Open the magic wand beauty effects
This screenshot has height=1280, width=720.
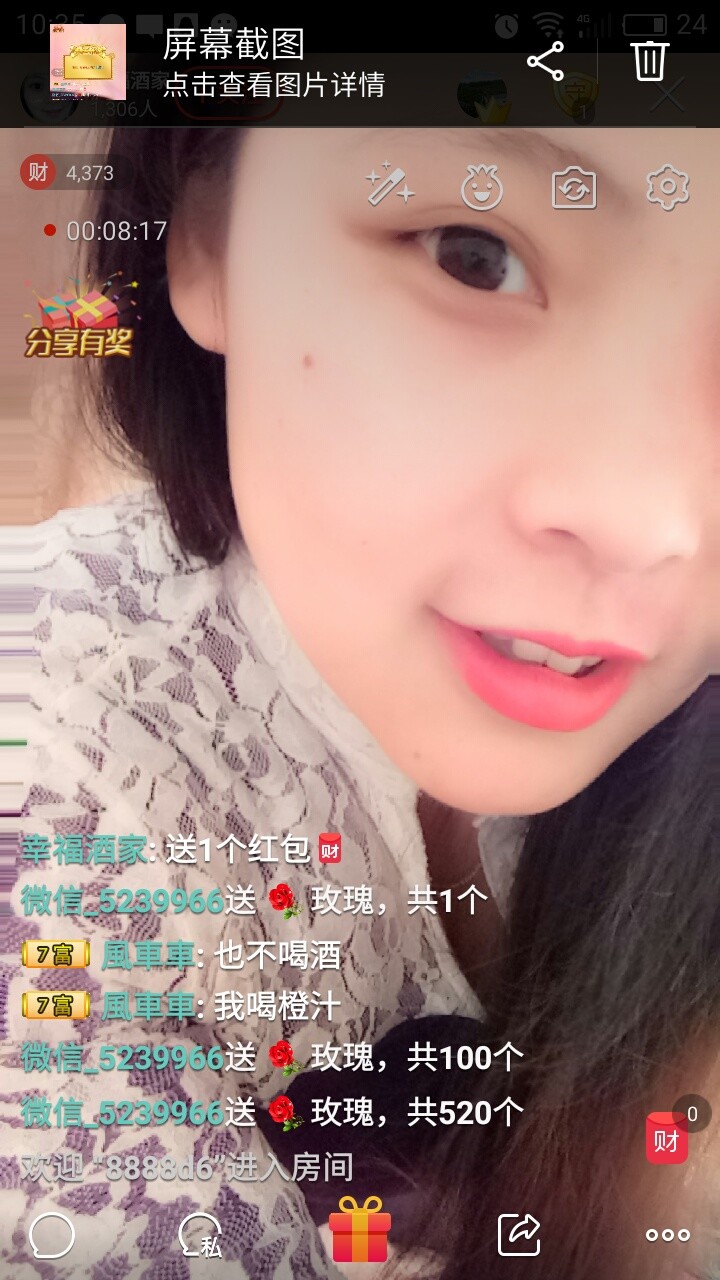(389, 186)
